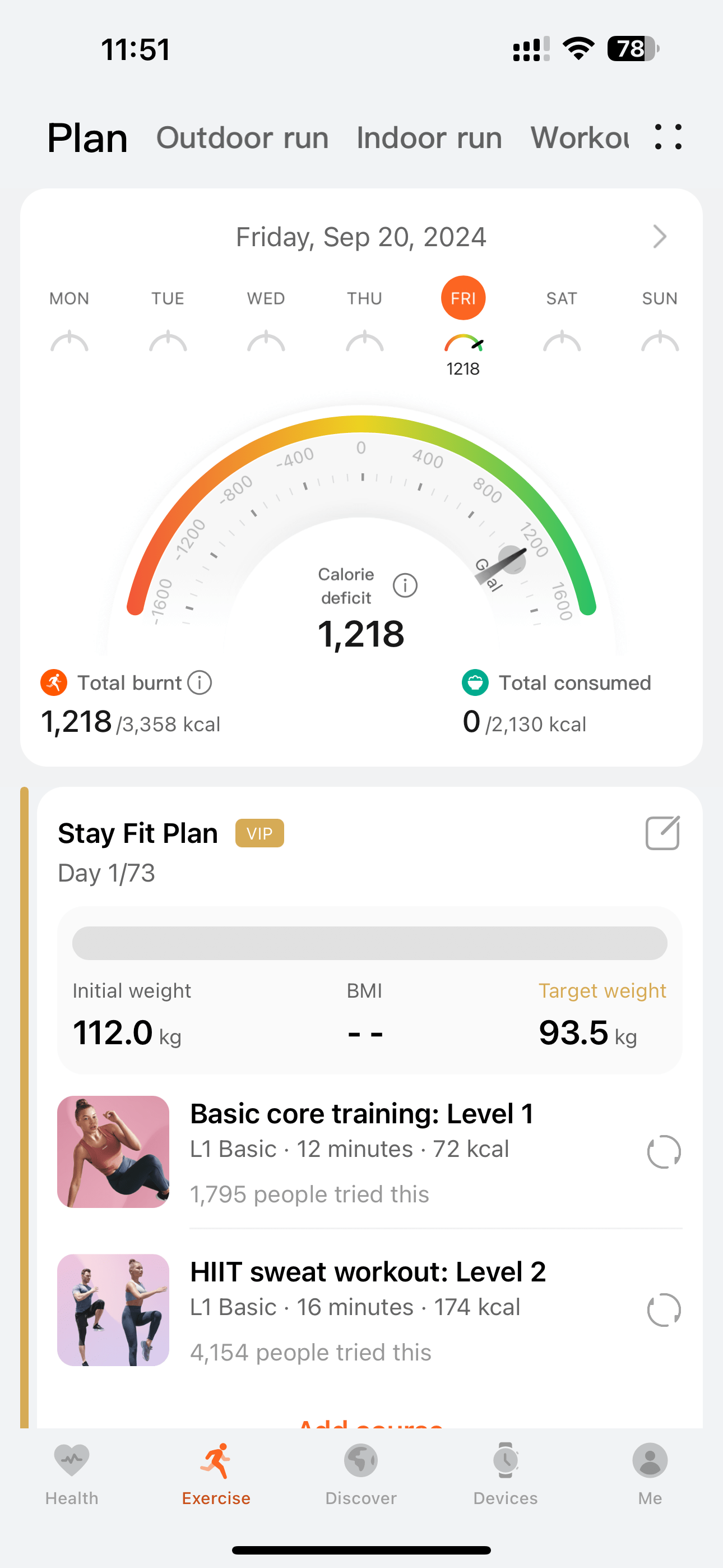Switch to the Devices tab

tap(506, 1473)
